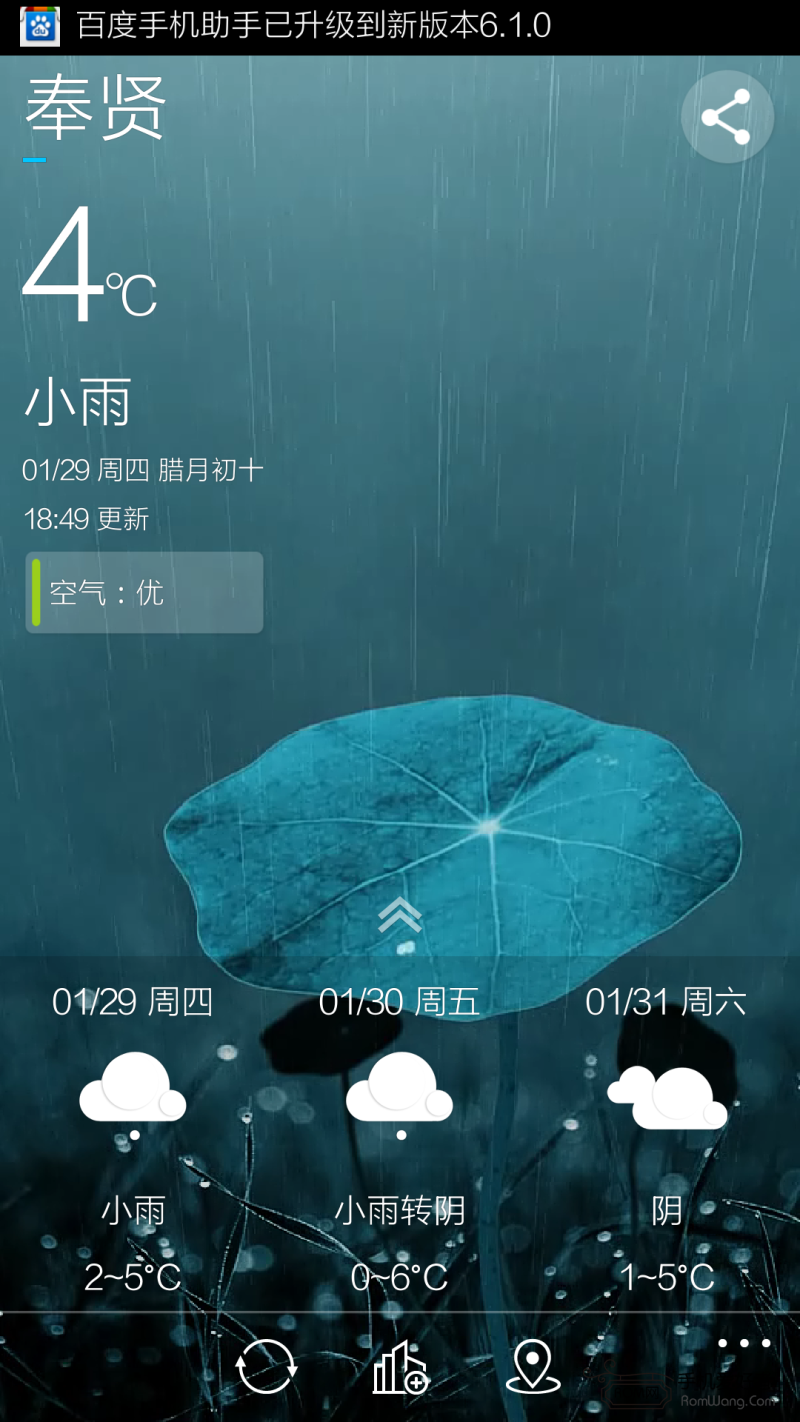800x1422 pixels.
Task: Add a city with the buildings icon
Action: point(400,1368)
